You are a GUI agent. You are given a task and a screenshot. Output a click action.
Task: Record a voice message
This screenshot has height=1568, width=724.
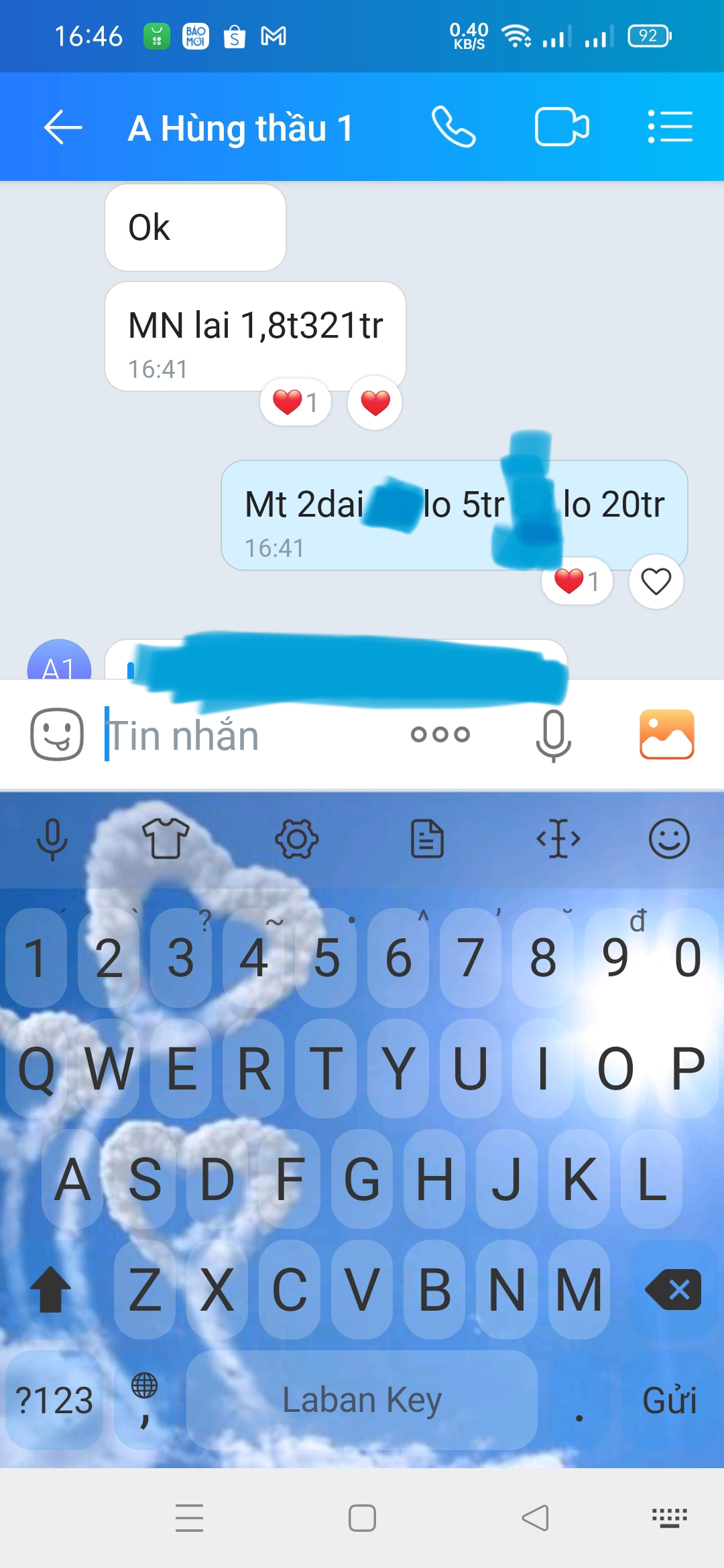(x=553, y=736)
